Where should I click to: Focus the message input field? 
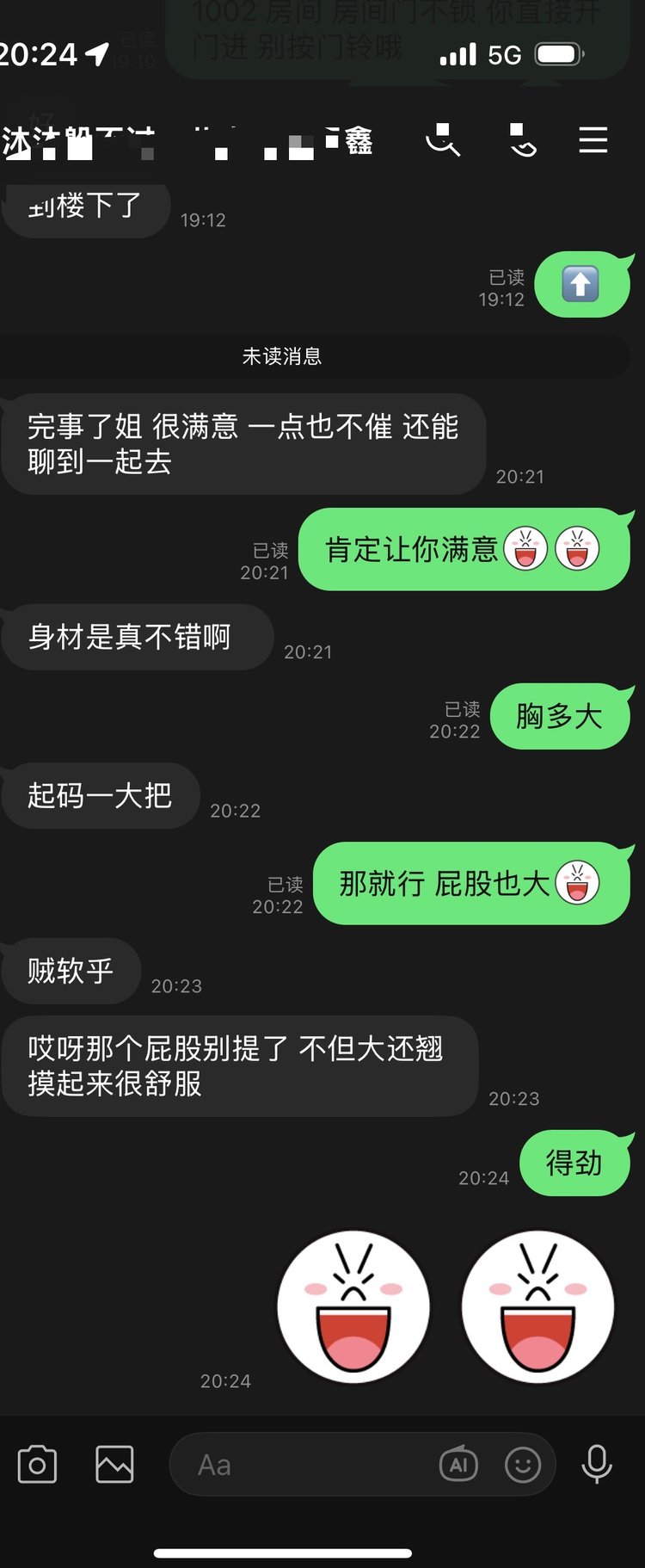pyautogui.click(x=310, y=1465)
